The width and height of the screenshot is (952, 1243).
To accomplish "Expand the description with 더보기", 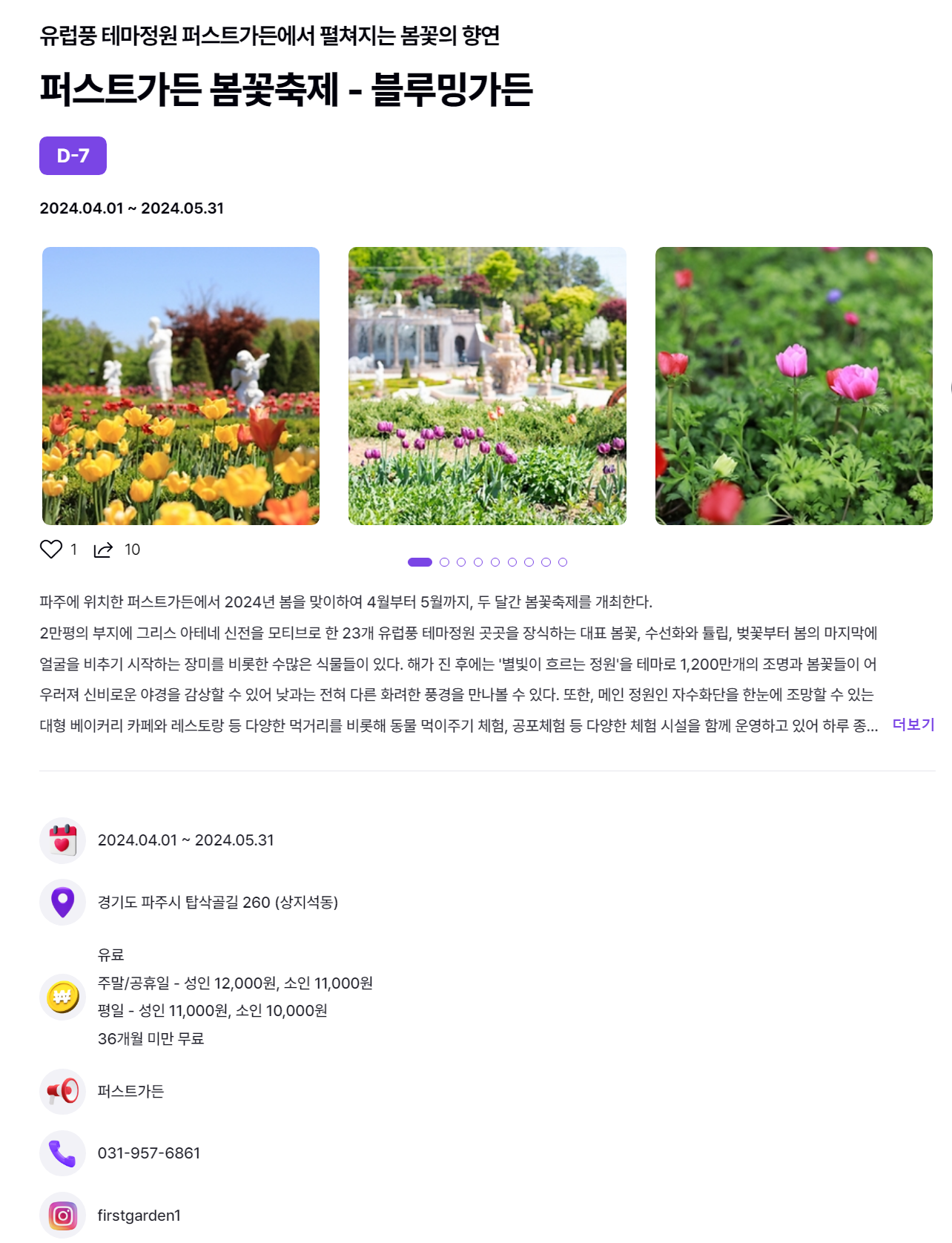I will (913, 725).
